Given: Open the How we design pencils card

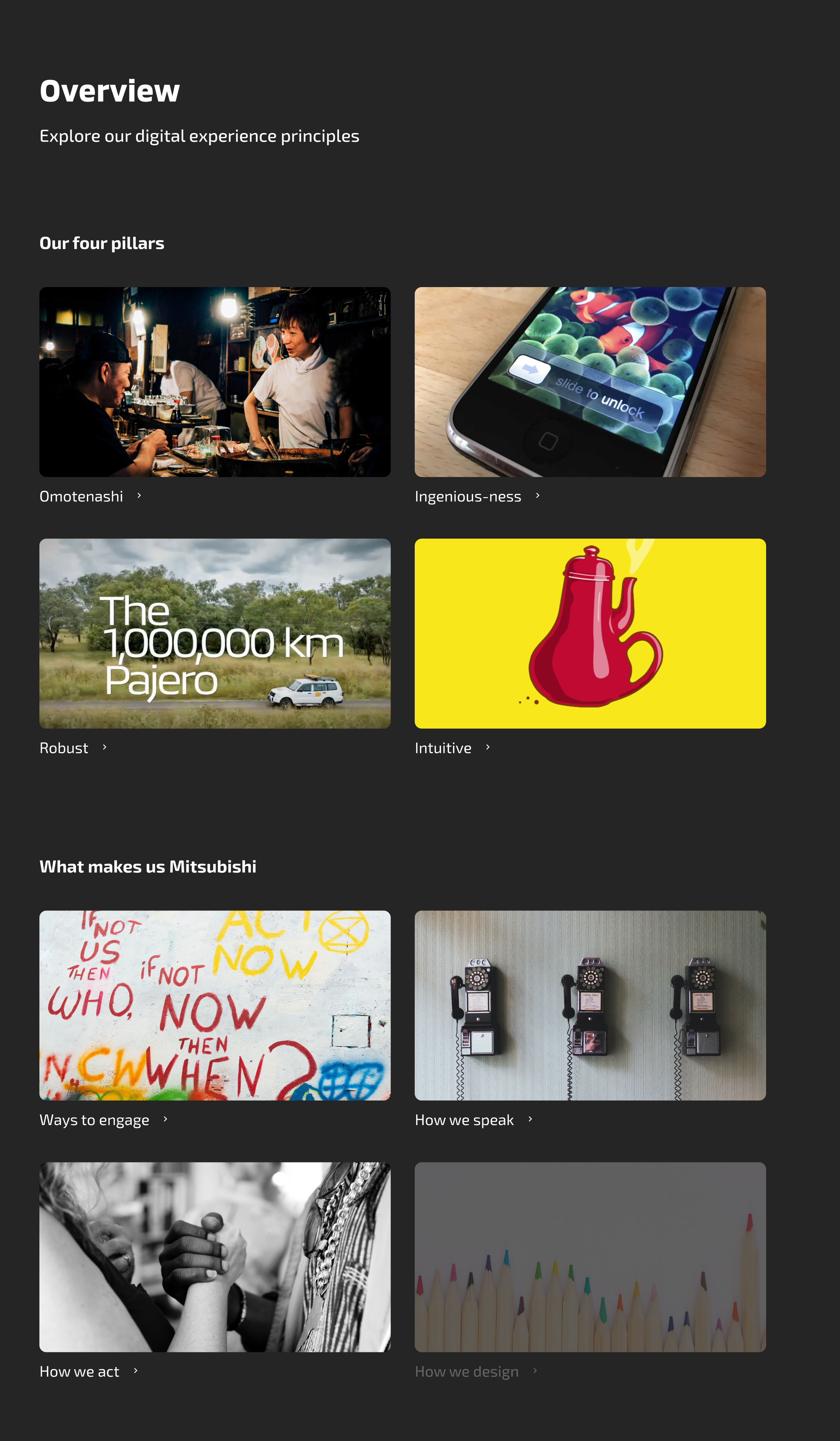Looking at the screenshot, I should (590, 1257).
